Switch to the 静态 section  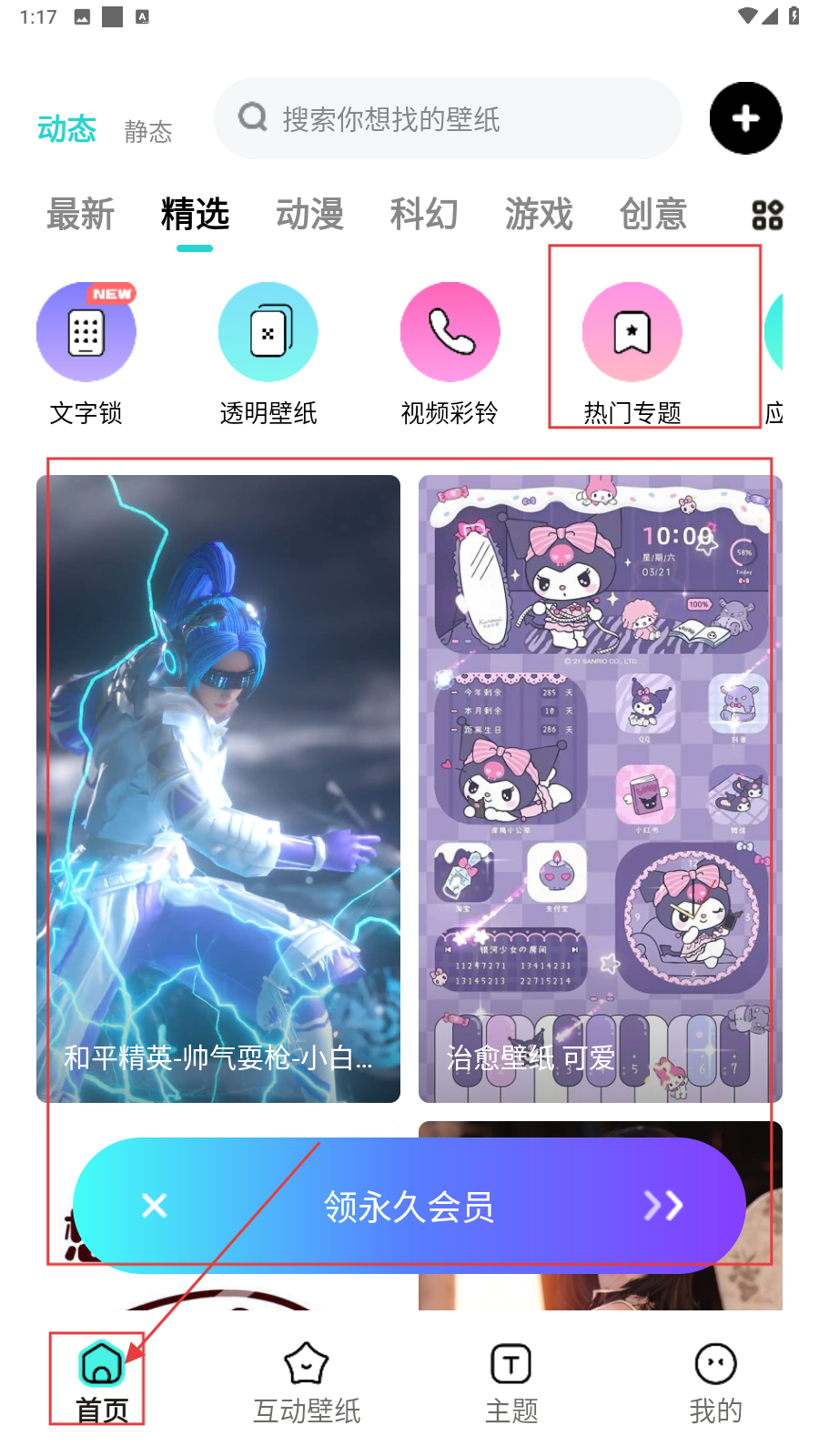[147, 132]
